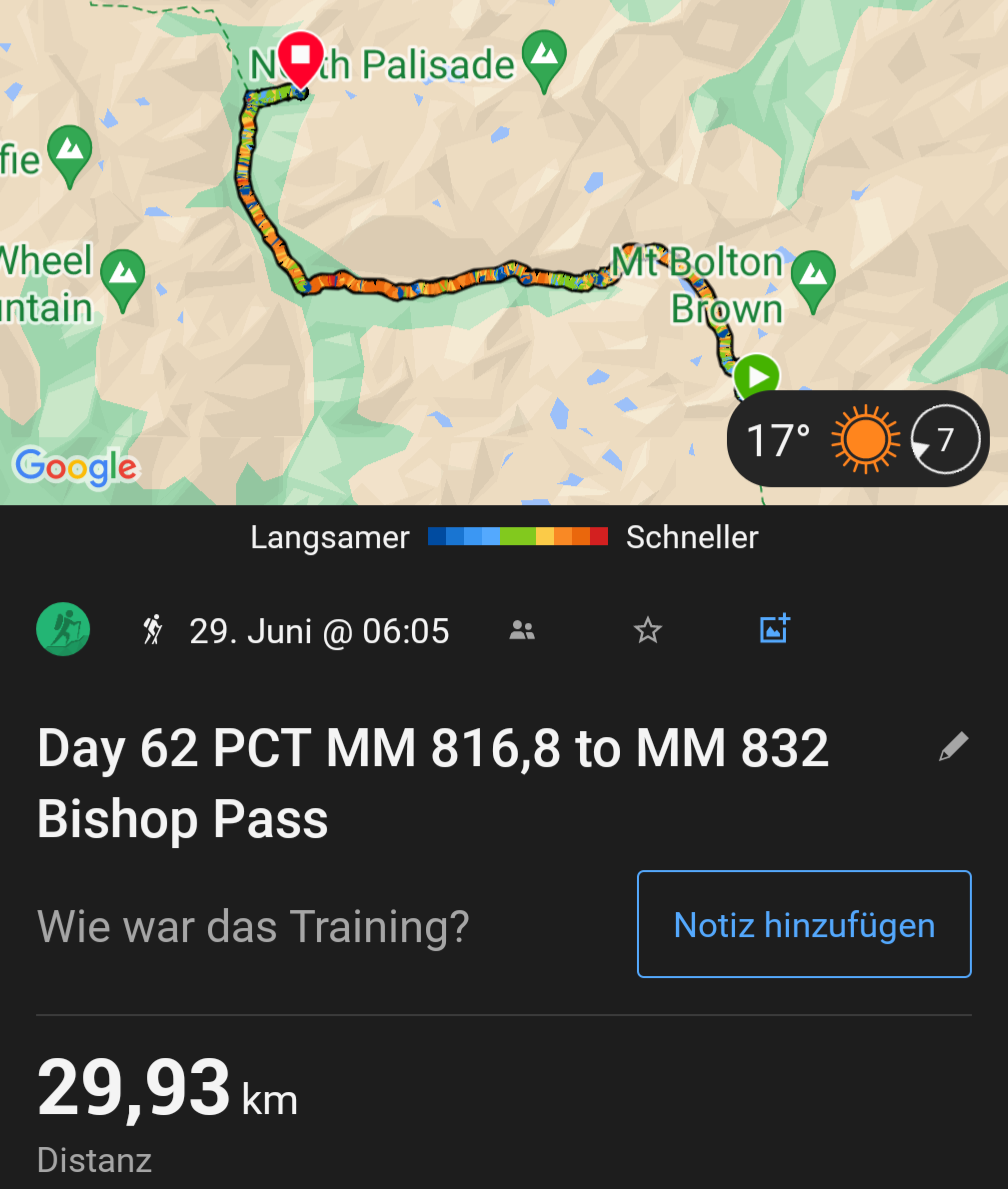1008x1189 pixels.
Task: Tap the green hiking activity badge
Action: 64,630
